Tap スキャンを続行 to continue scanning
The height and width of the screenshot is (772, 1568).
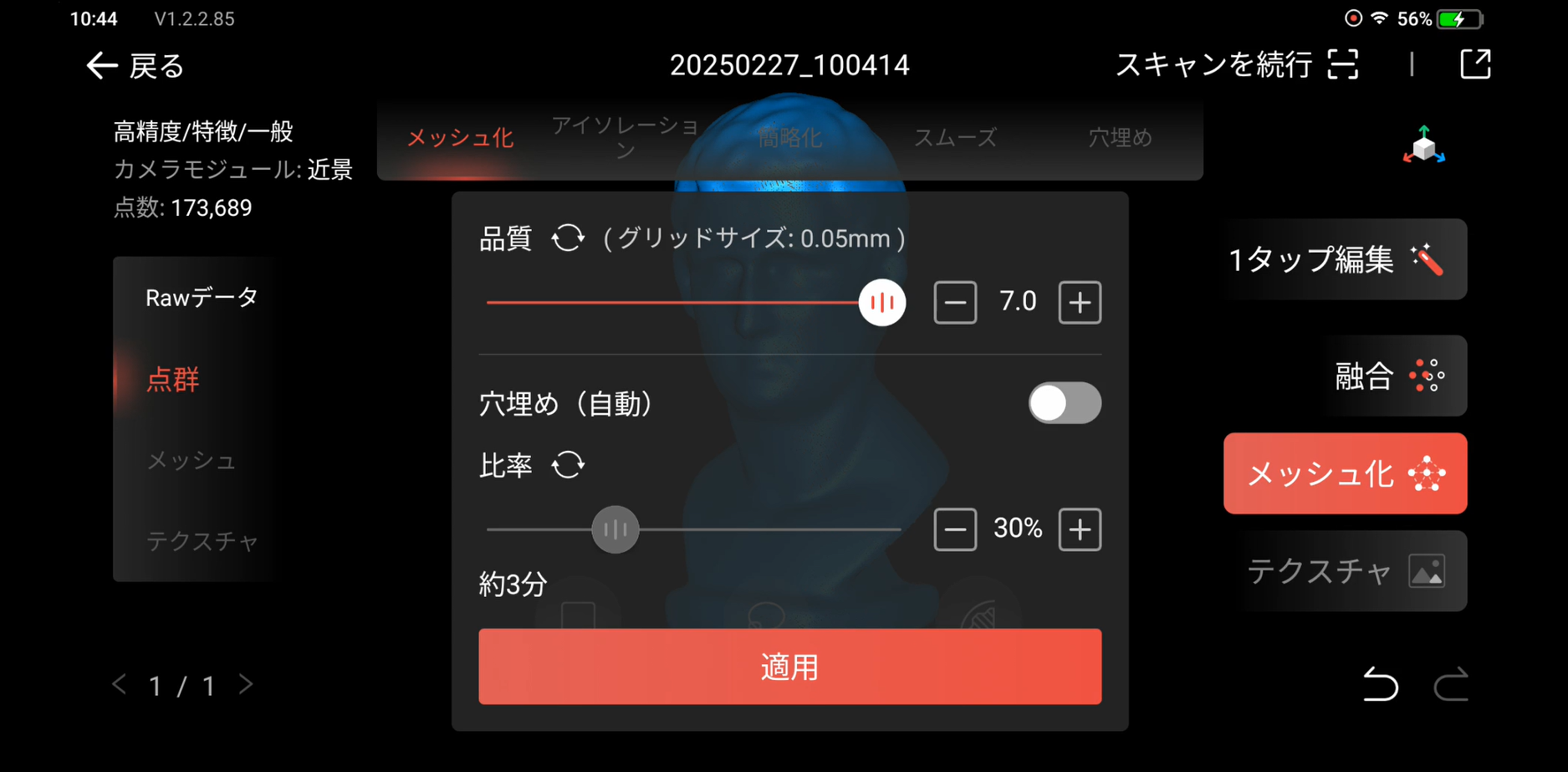[x=1236, y=64]
